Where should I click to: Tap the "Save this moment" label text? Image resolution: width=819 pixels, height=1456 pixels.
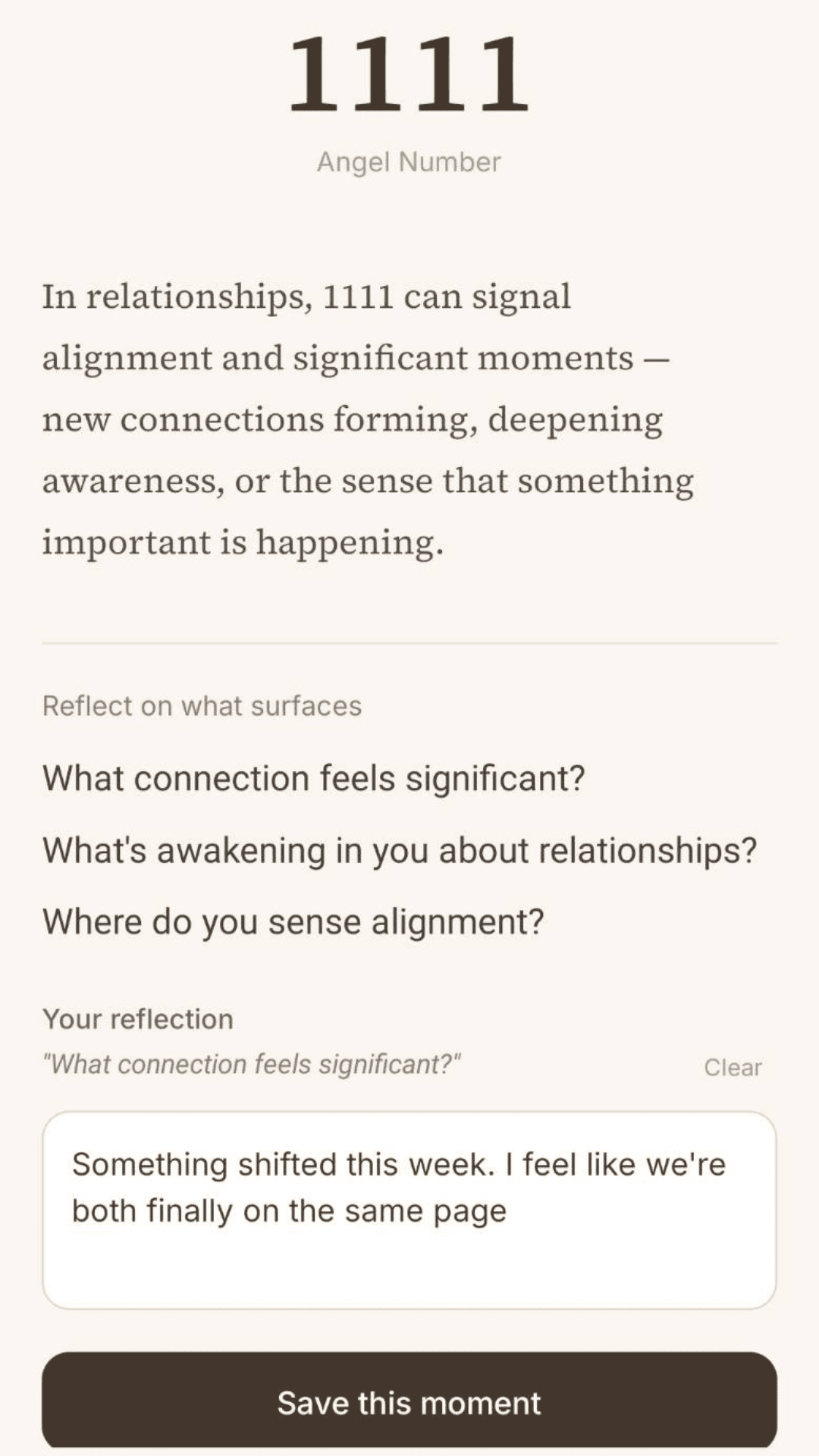pos(409,1403)
